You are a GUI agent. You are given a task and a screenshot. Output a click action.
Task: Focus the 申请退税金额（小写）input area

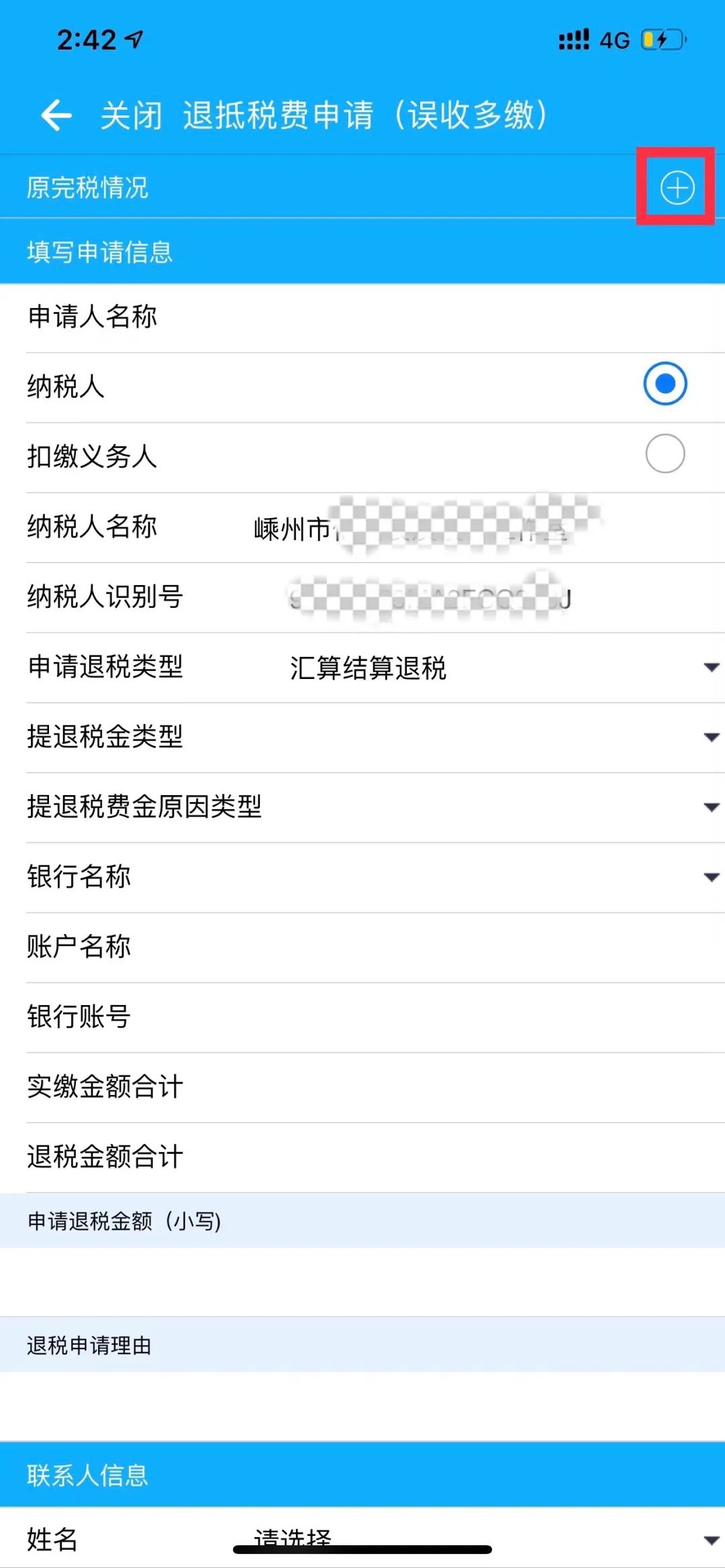coord(362,1282)
